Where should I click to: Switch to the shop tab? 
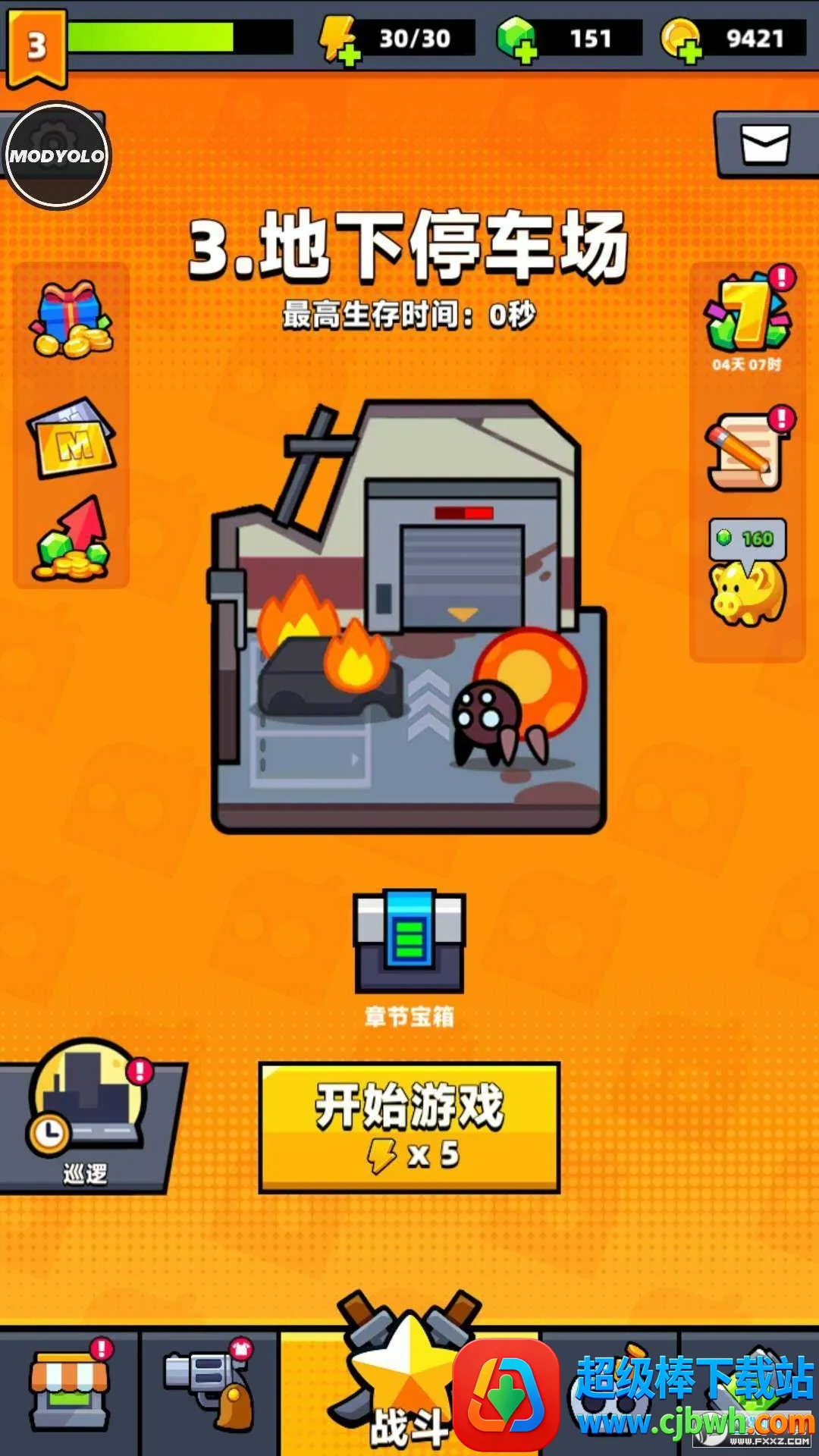(69, 1389)
